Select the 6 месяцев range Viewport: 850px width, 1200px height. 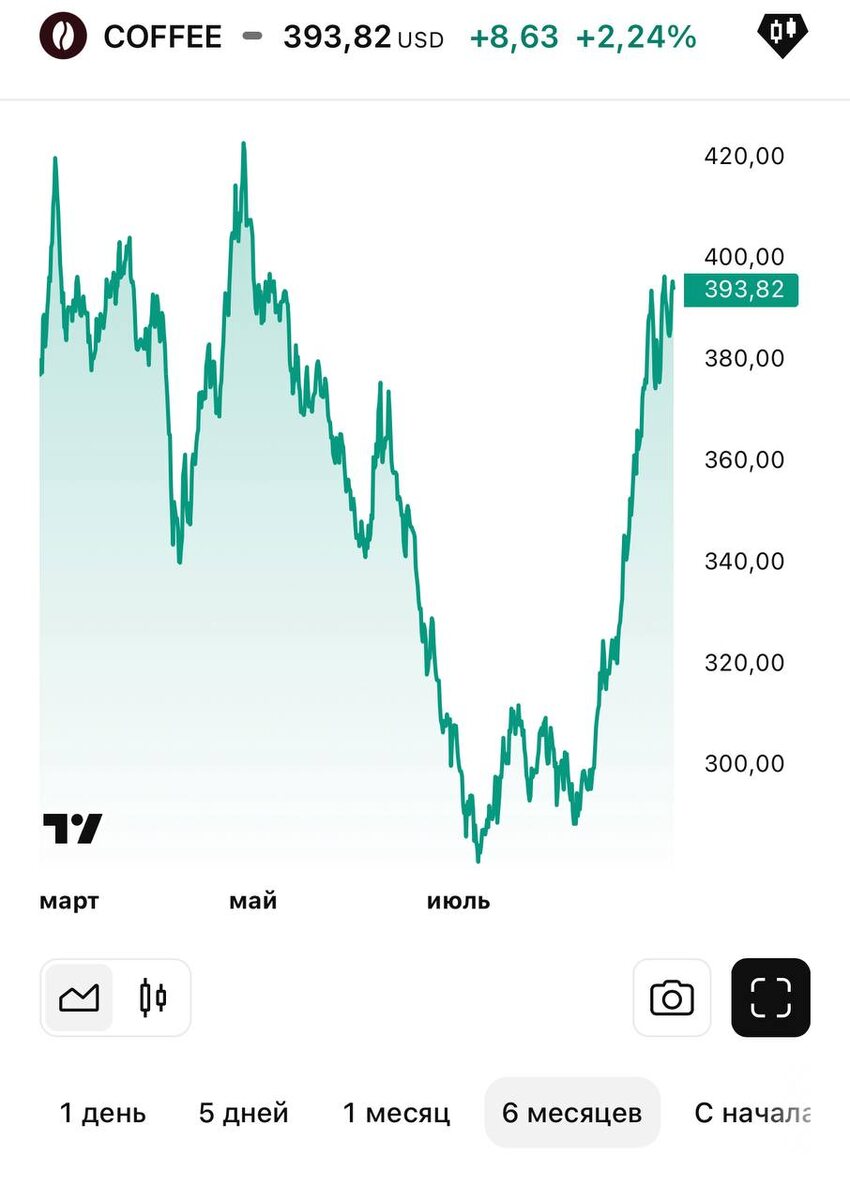572,1112
